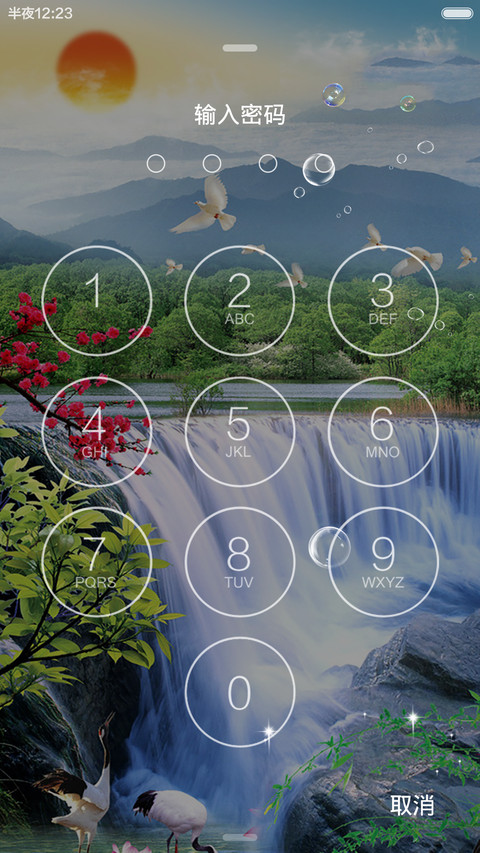Enter digit 5 JKL
The width and height of the screenshot is (480, 853).
click(x=239, y=431)
